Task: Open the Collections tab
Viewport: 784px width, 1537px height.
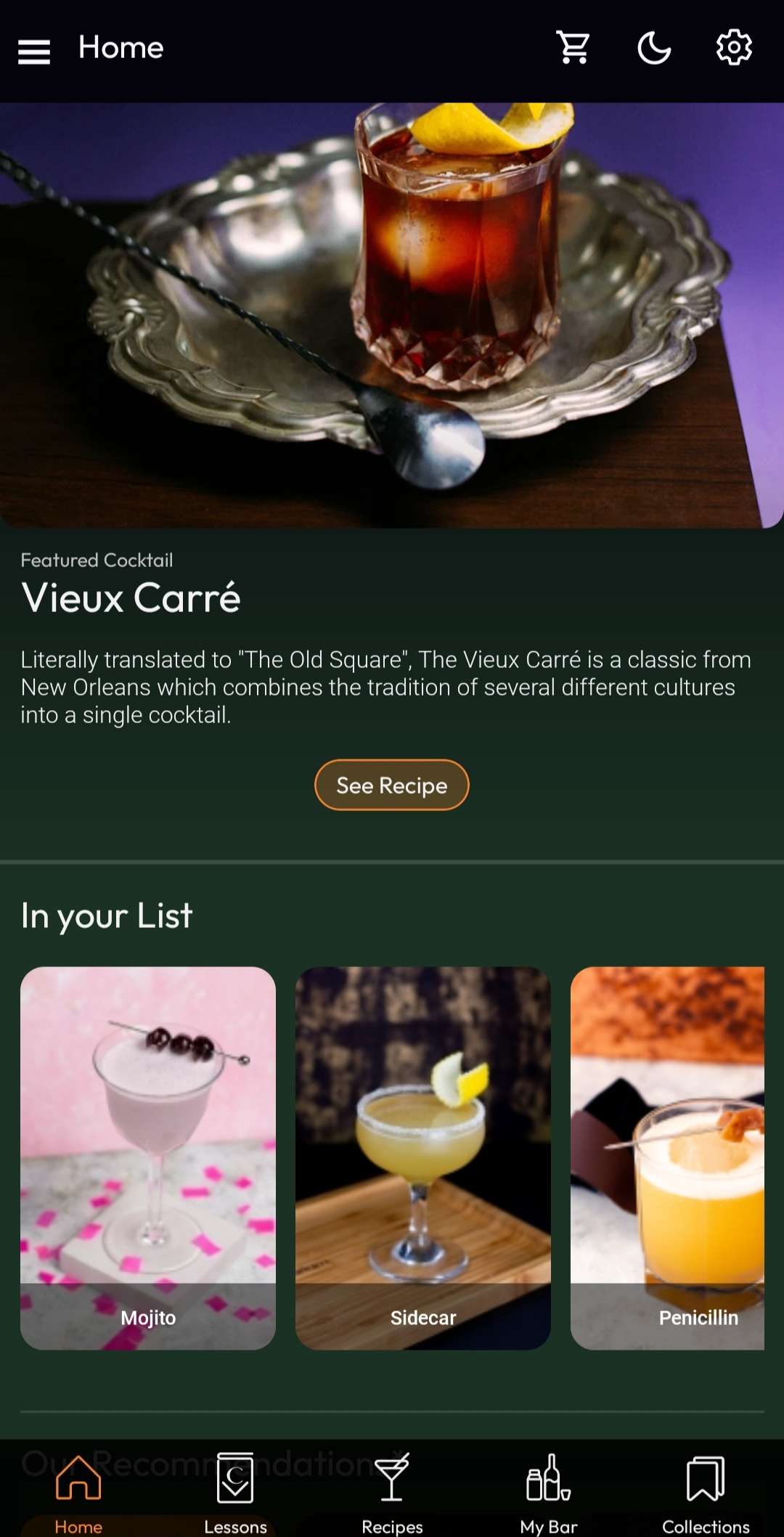Action: 706,1492
